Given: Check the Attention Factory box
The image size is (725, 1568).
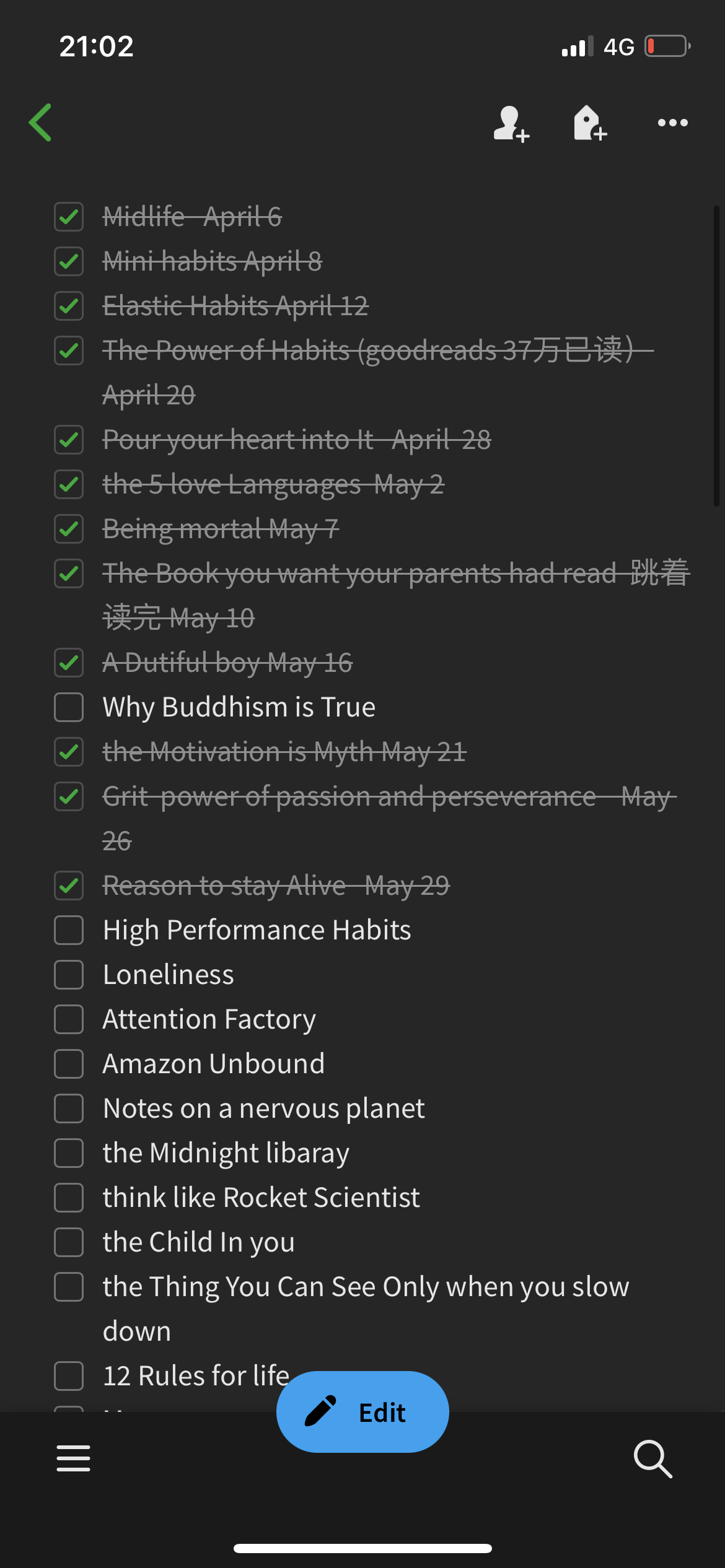Looking at the screenshot, I should (x=69, y=1019).
